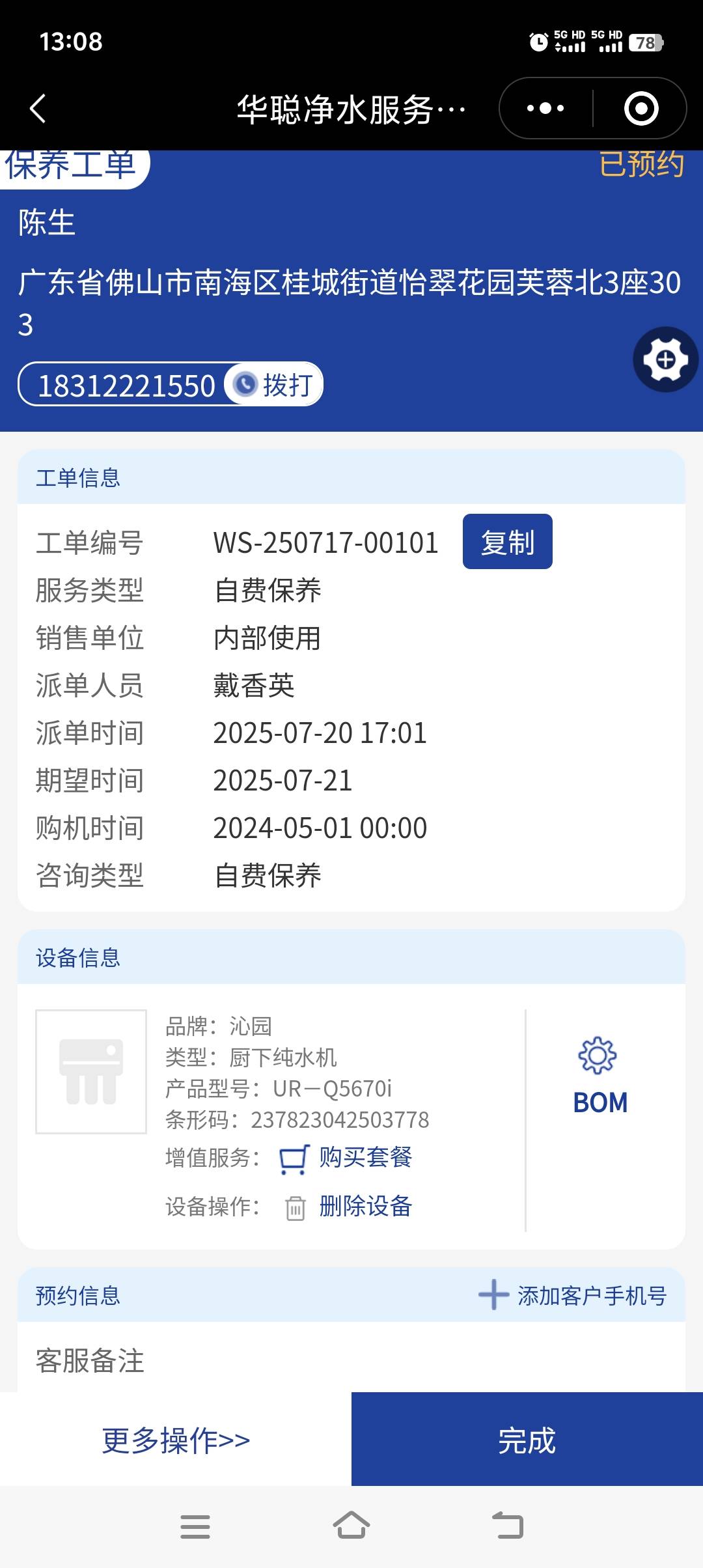Dial the customer with the 拨打 button
Screen dimensions: 703x1568
(275, 385)
